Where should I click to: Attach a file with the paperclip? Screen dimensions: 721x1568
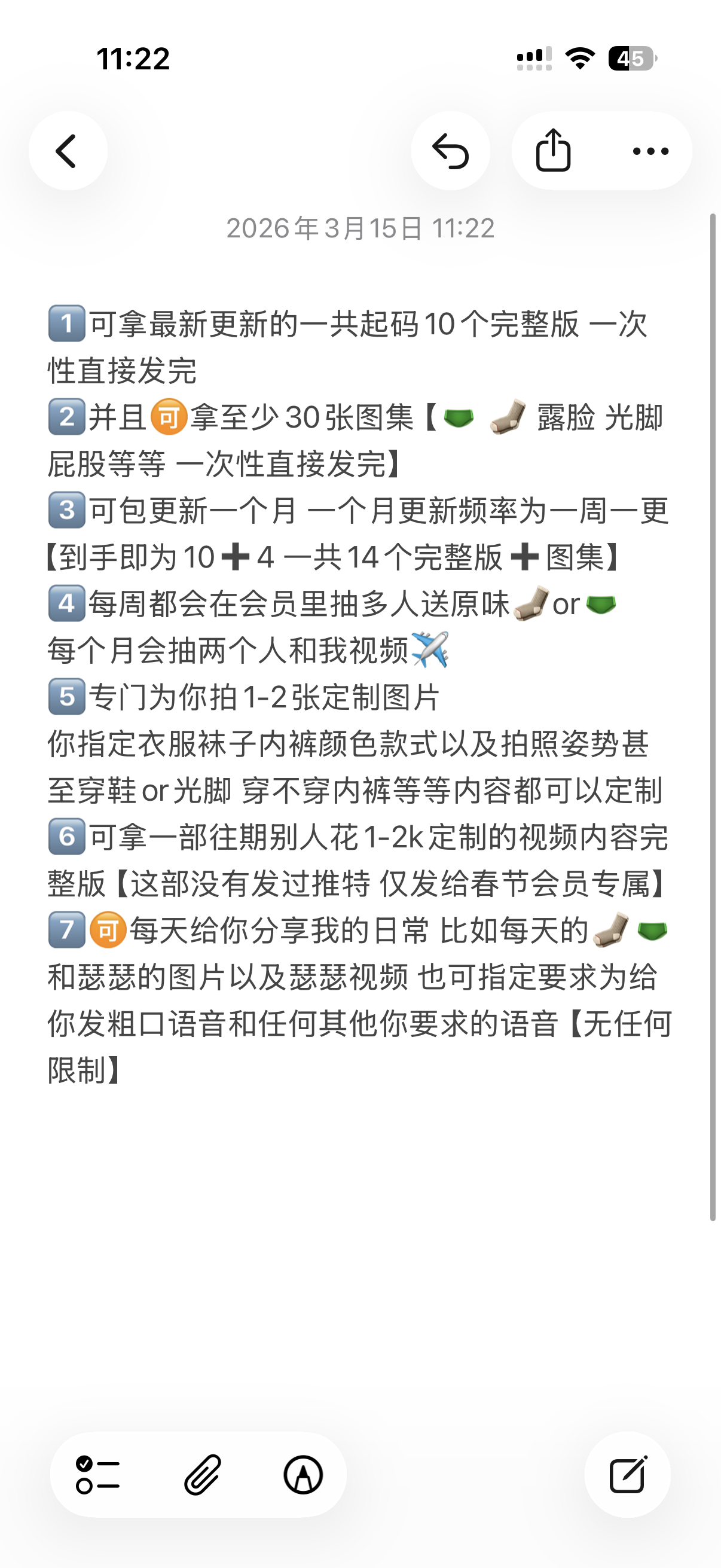(x=203, y=1475)
